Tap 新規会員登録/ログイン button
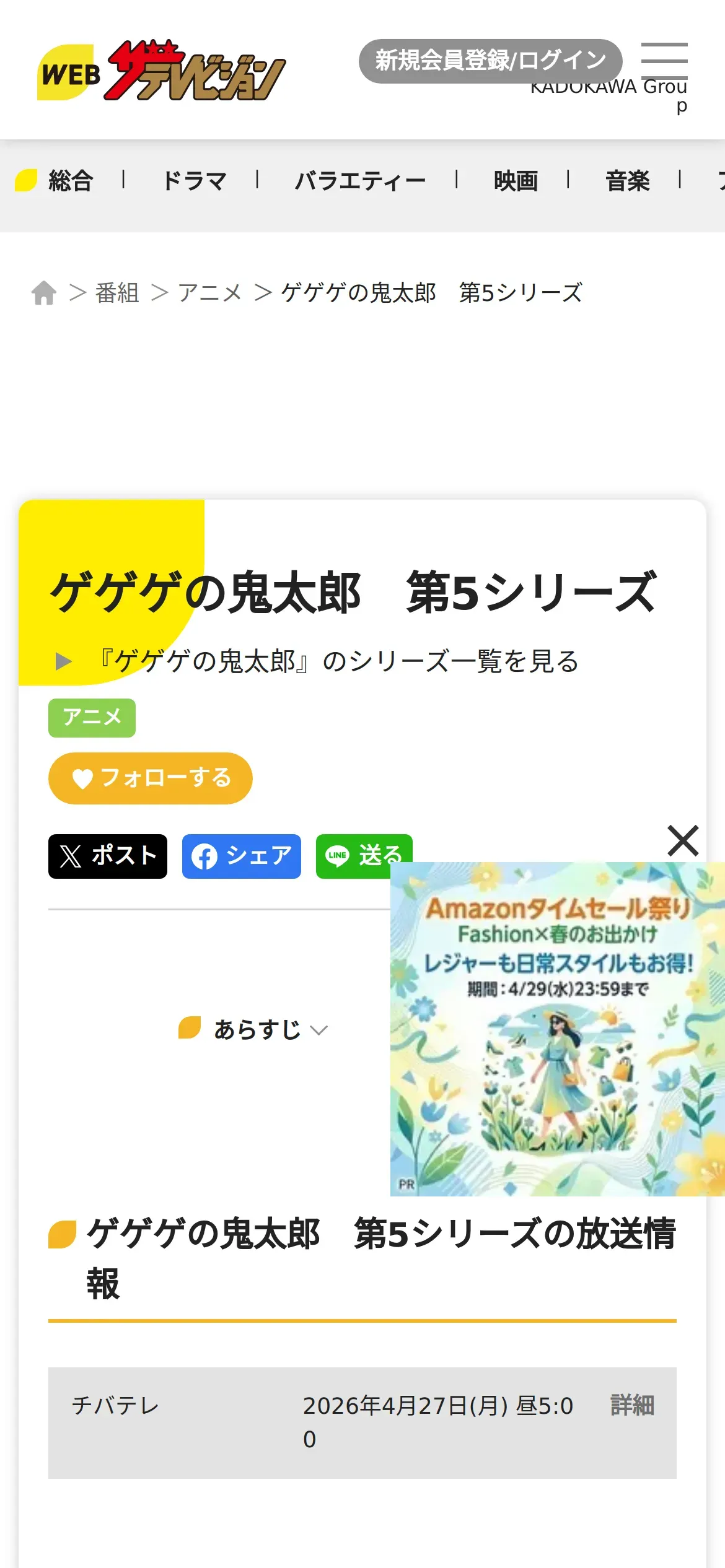The image size is (725, 1568). pyautogui.click(x=490, y=61)
